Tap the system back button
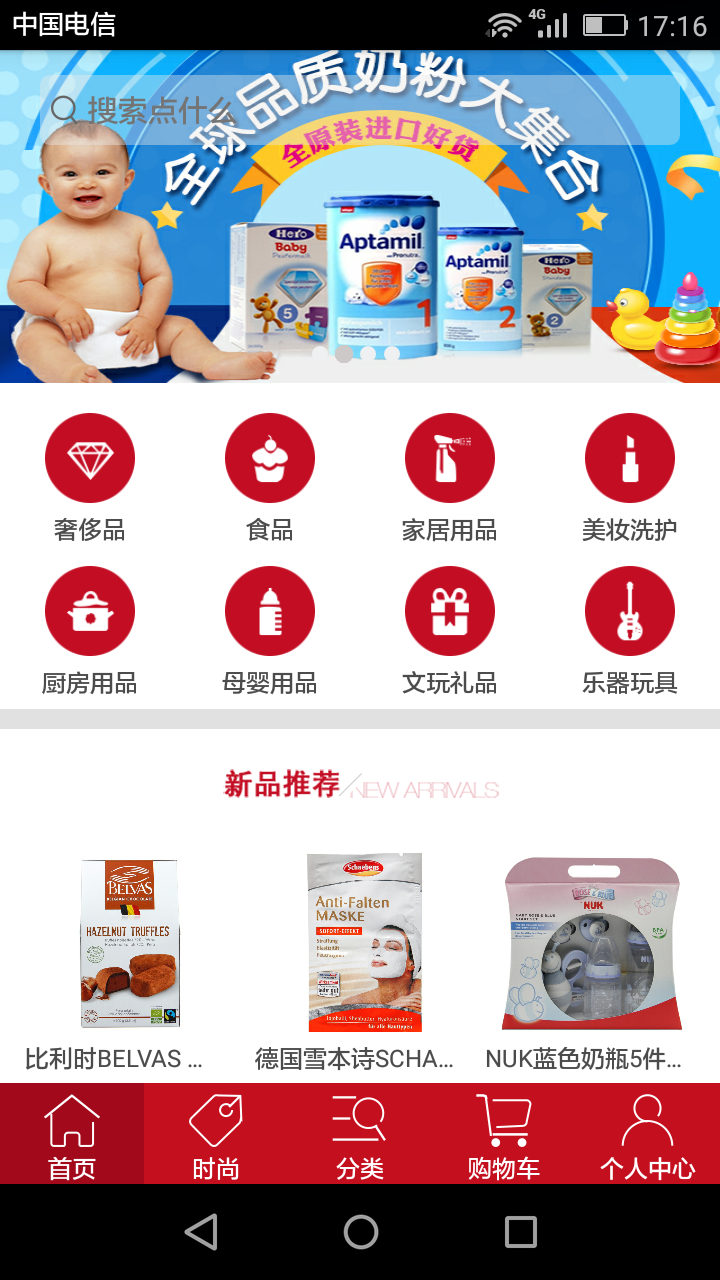Viewport: 720px width, 1280px height. (x=201, y=1232)
